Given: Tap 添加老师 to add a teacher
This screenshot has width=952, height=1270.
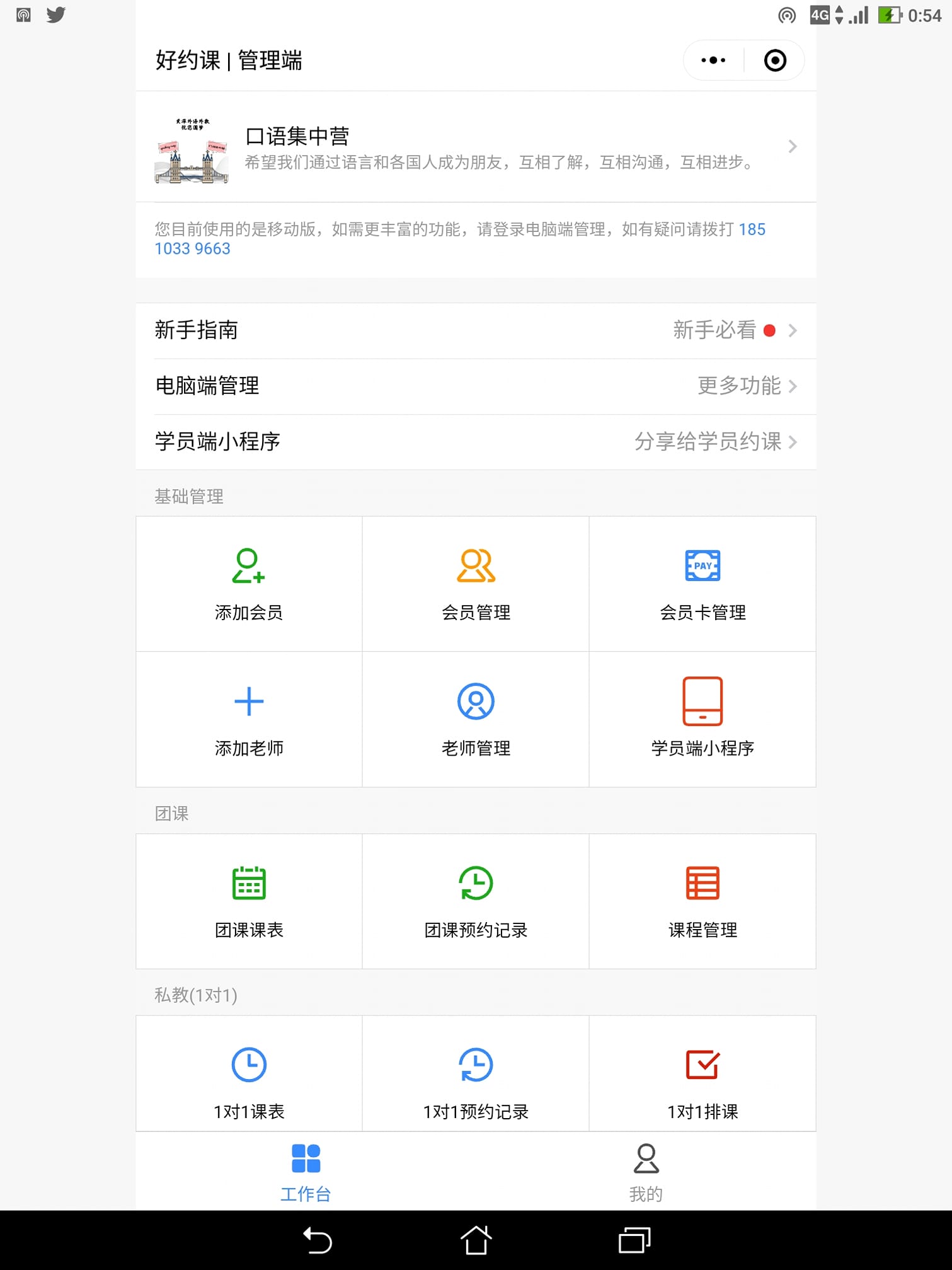Looking at the screenshot, I should (249, 719).
